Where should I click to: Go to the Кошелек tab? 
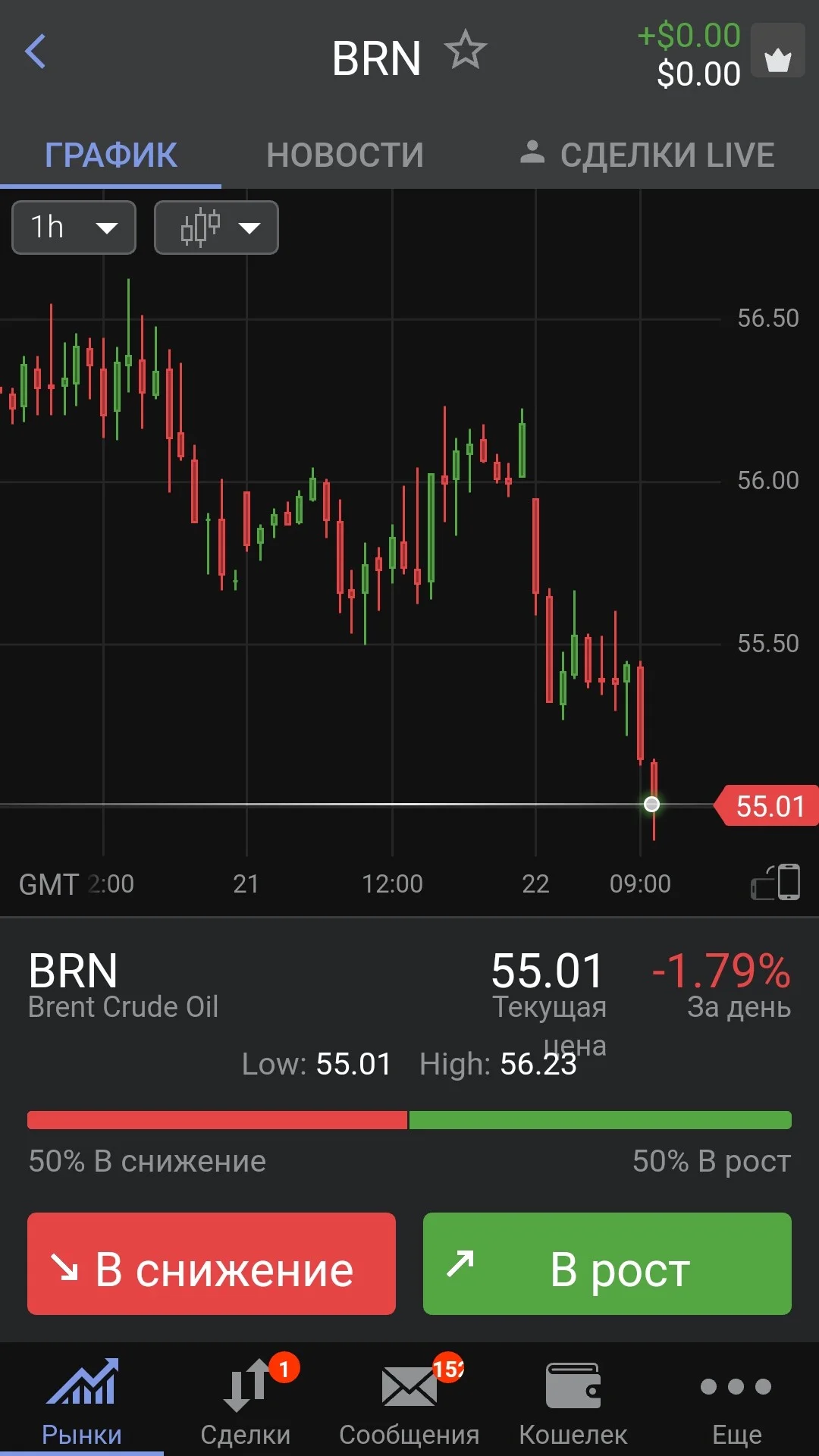(573, 1400)
